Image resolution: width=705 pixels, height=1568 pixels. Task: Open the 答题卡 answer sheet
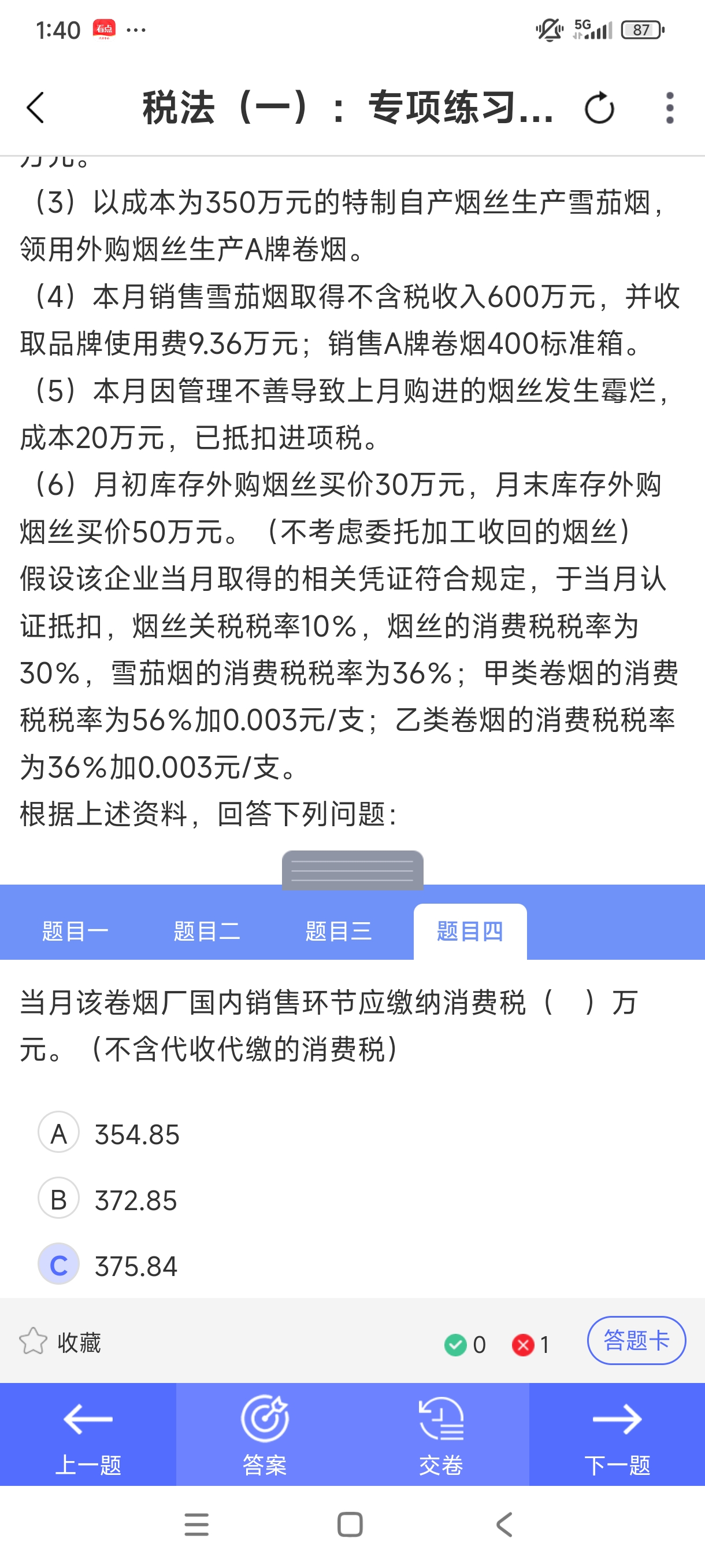(x=636, y=1340)
